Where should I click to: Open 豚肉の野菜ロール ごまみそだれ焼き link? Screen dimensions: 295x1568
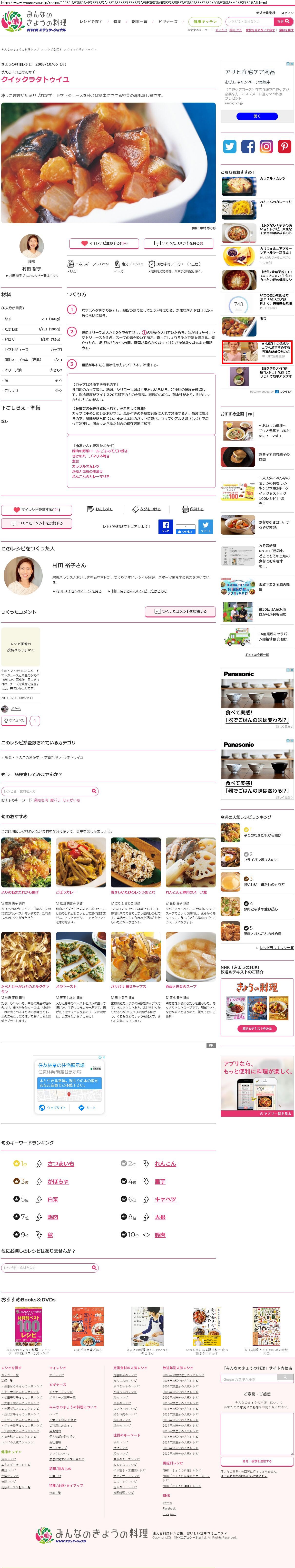tap(100, 451)
